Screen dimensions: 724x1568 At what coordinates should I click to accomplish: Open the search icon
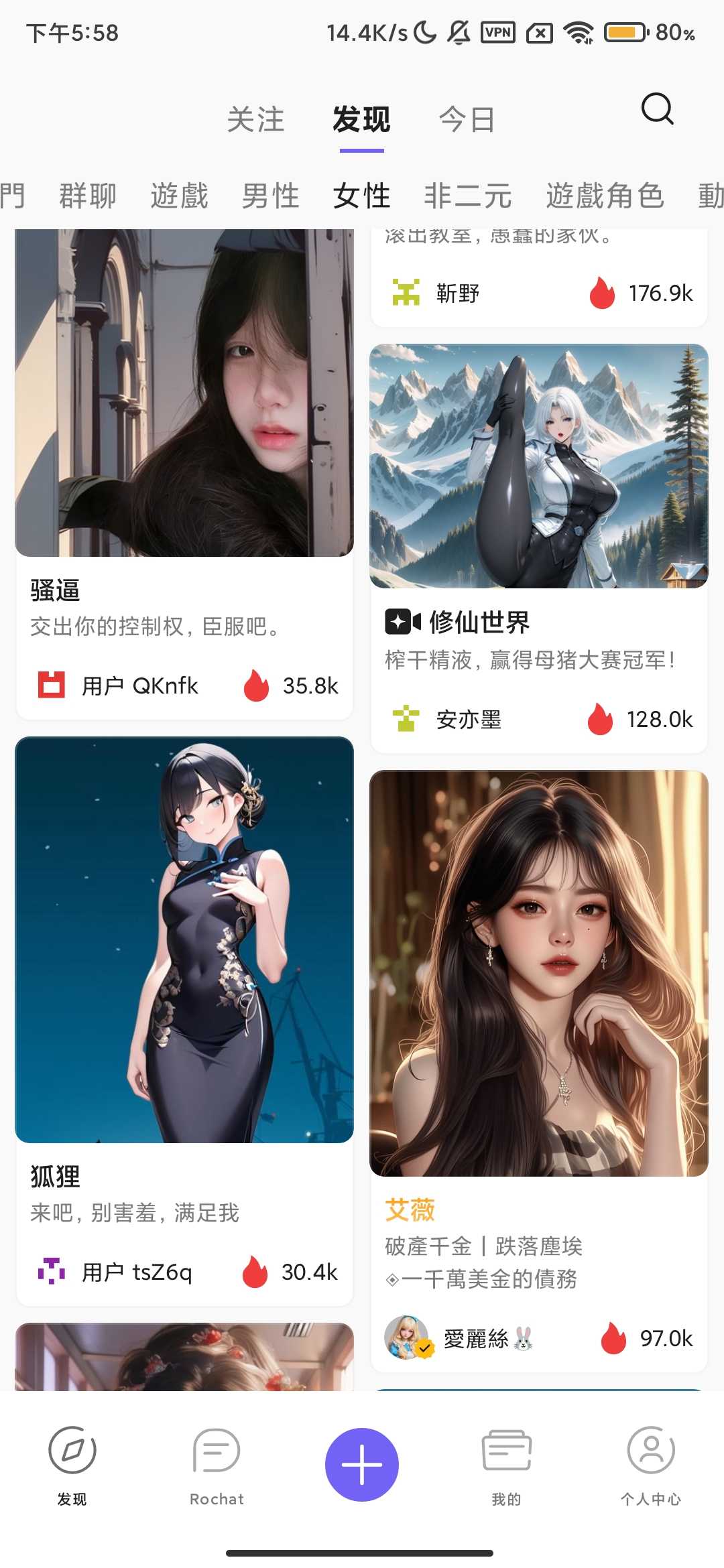[657, 109]
